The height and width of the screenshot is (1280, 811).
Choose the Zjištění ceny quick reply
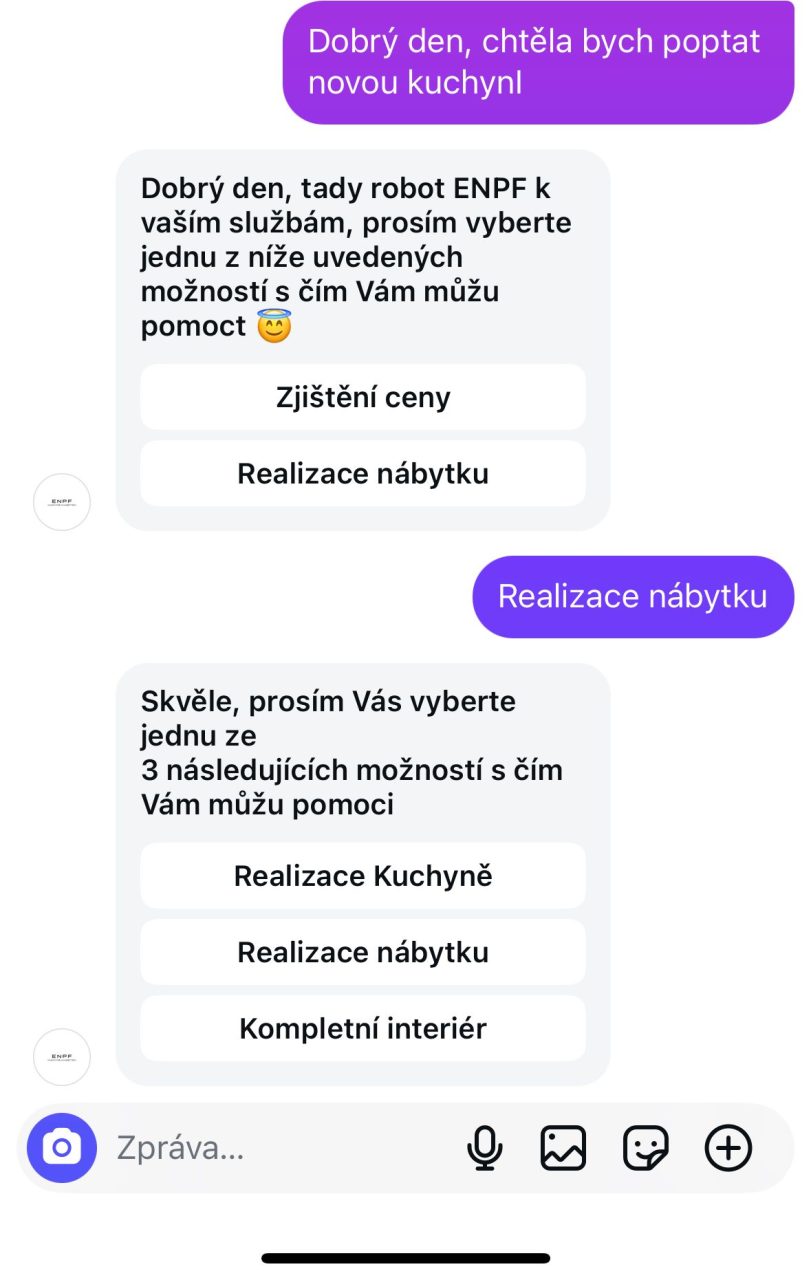point(362,398)
